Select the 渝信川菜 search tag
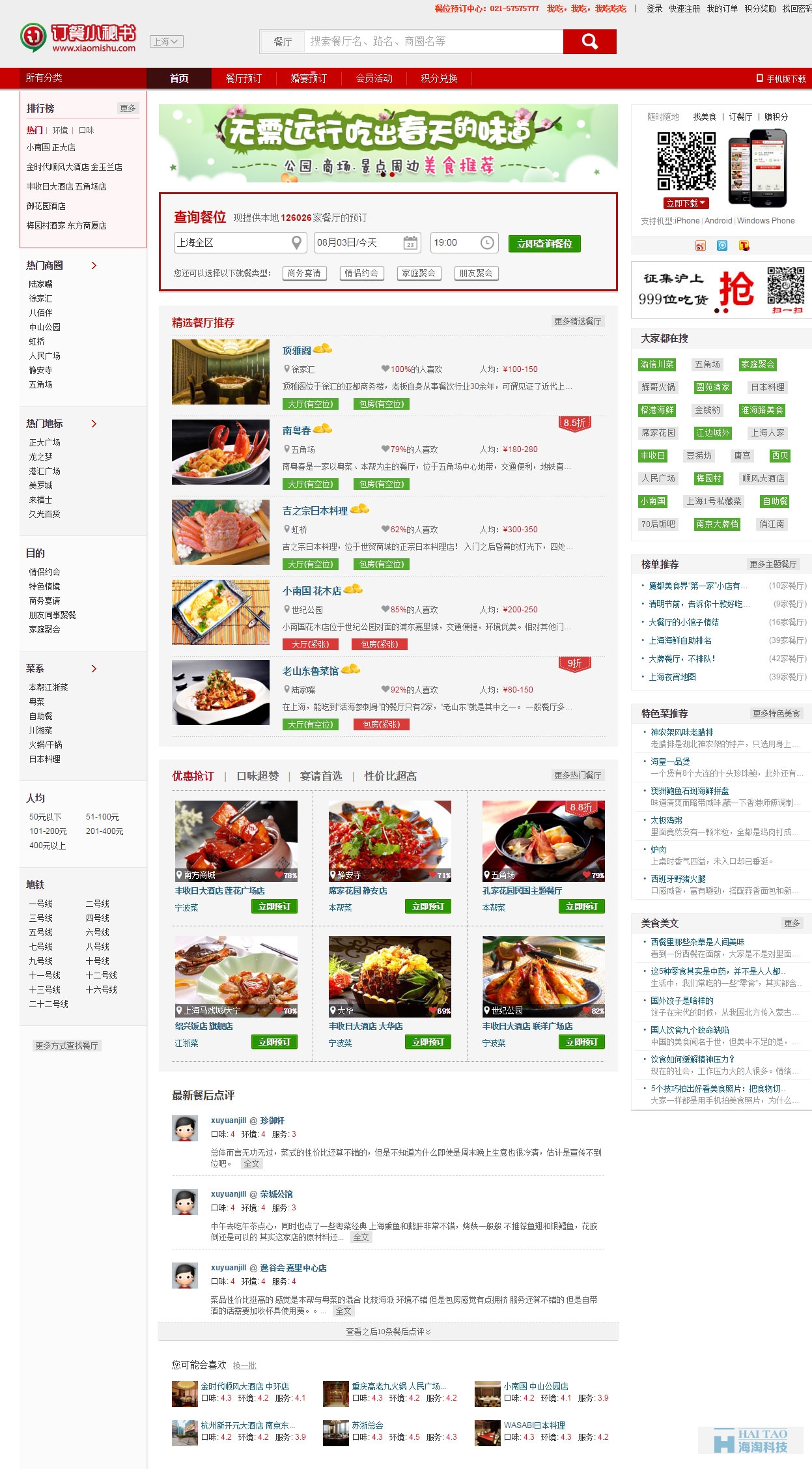 [657, 365]
